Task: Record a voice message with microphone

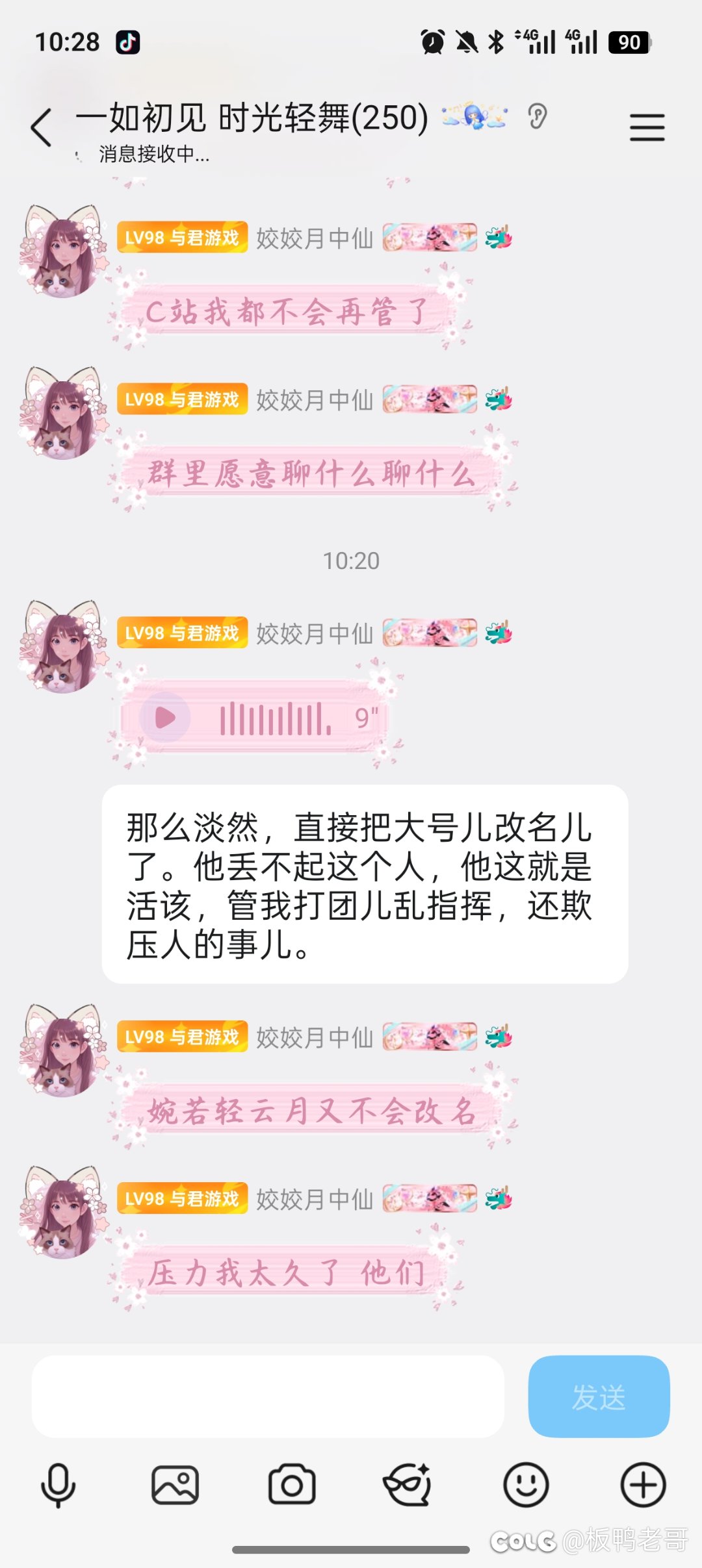Action: coord(58,1485)
